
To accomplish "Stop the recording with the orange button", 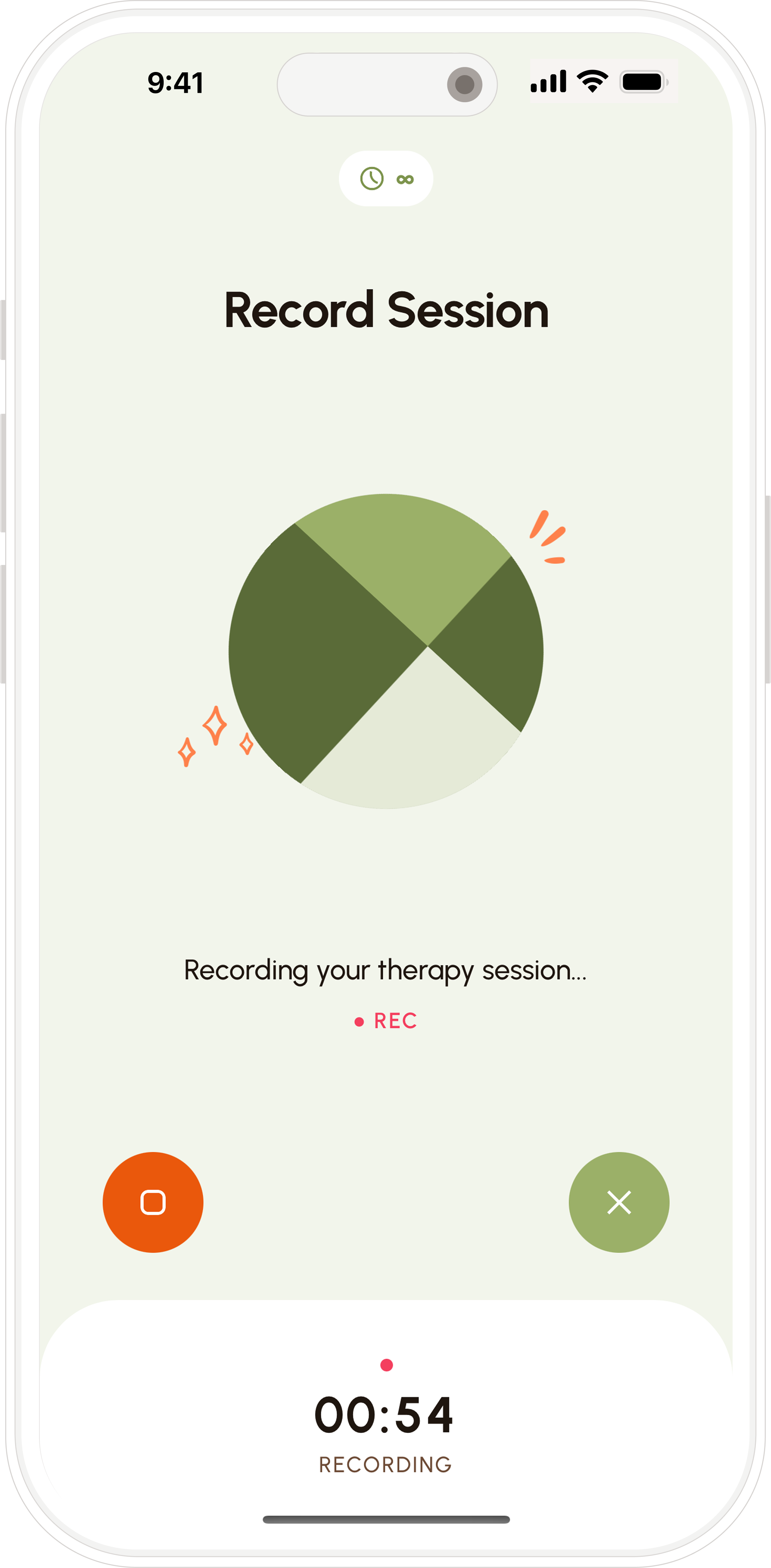I will click(153, 1202).
